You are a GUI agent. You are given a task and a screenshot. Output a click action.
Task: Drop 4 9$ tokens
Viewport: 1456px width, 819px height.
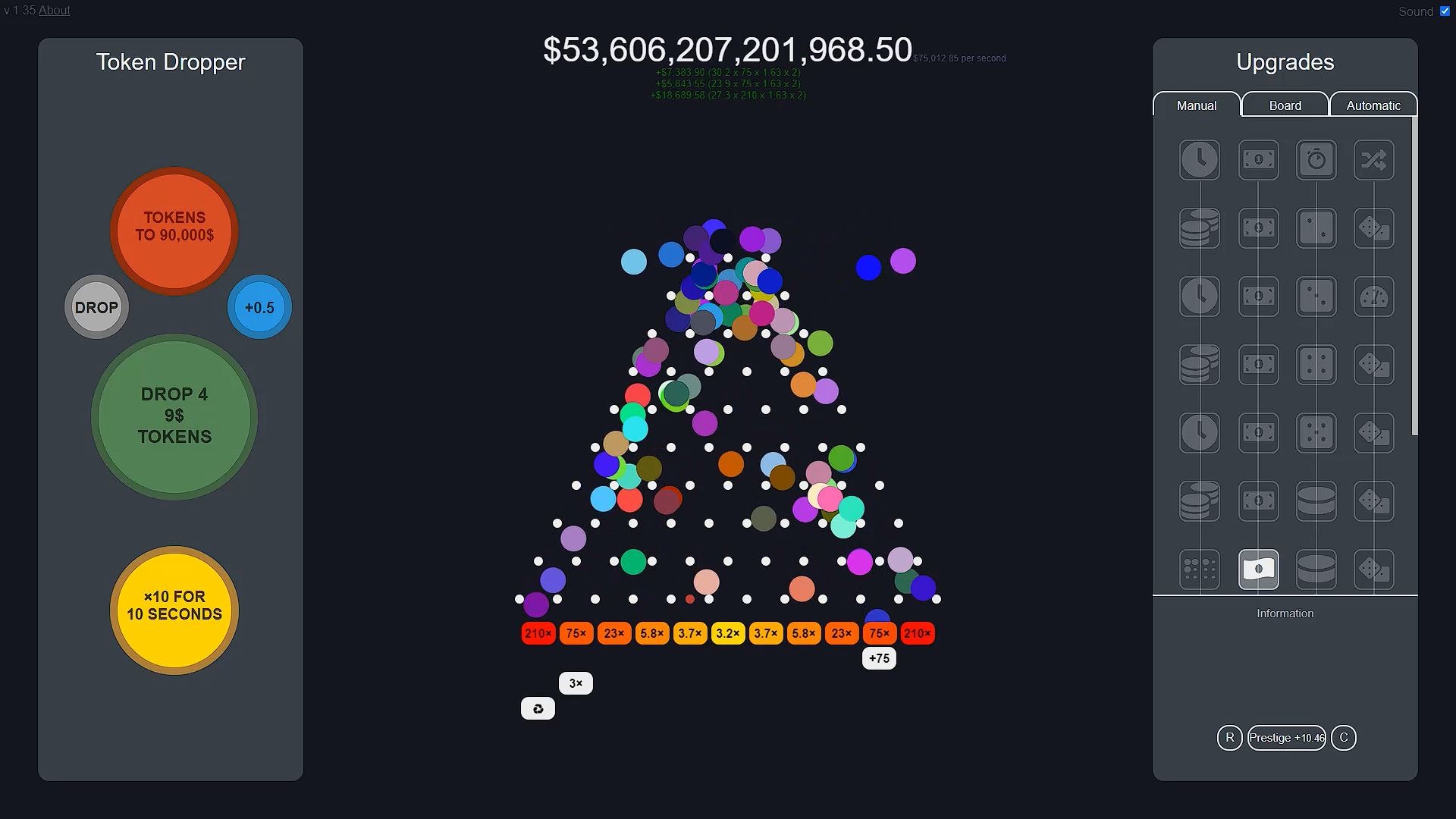pos(174,416)
